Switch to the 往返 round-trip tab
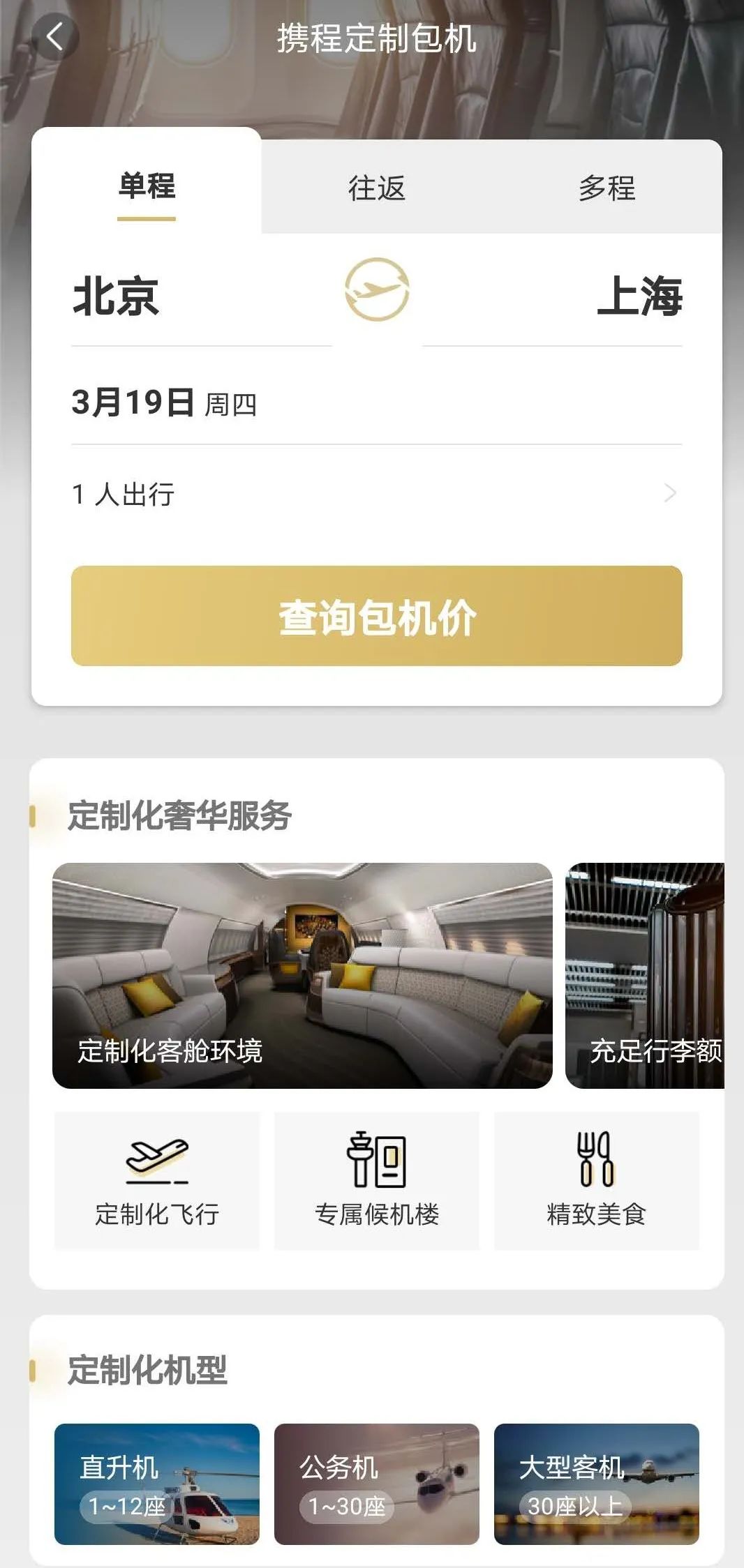The image size is (744, 1568). [x=377, y=188]
